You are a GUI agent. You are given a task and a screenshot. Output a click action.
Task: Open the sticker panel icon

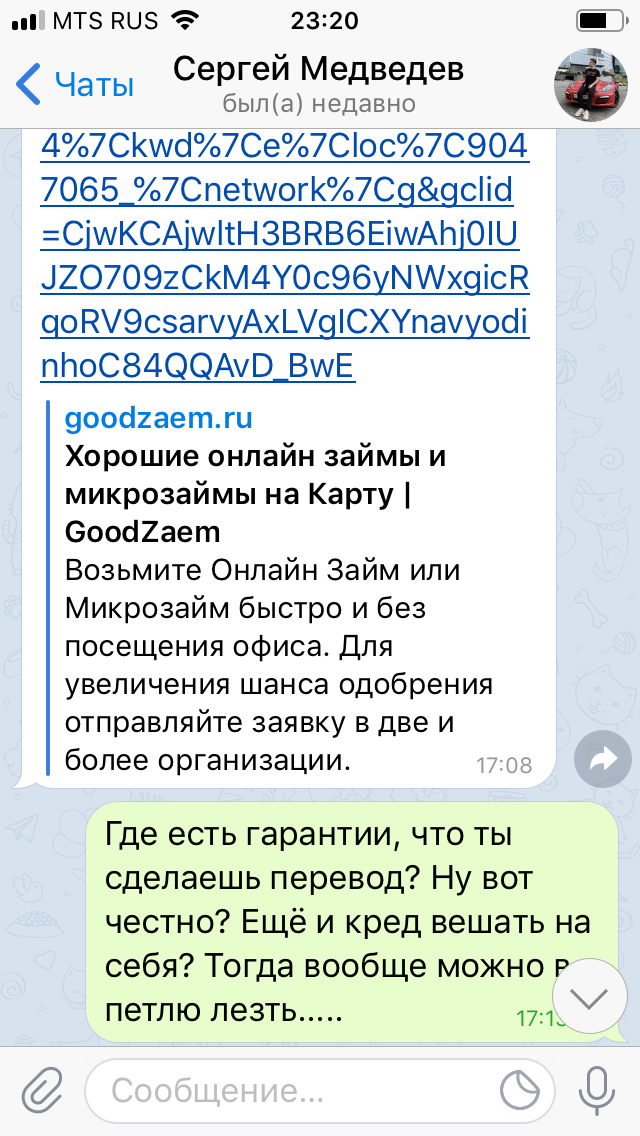click(520, 1090)
